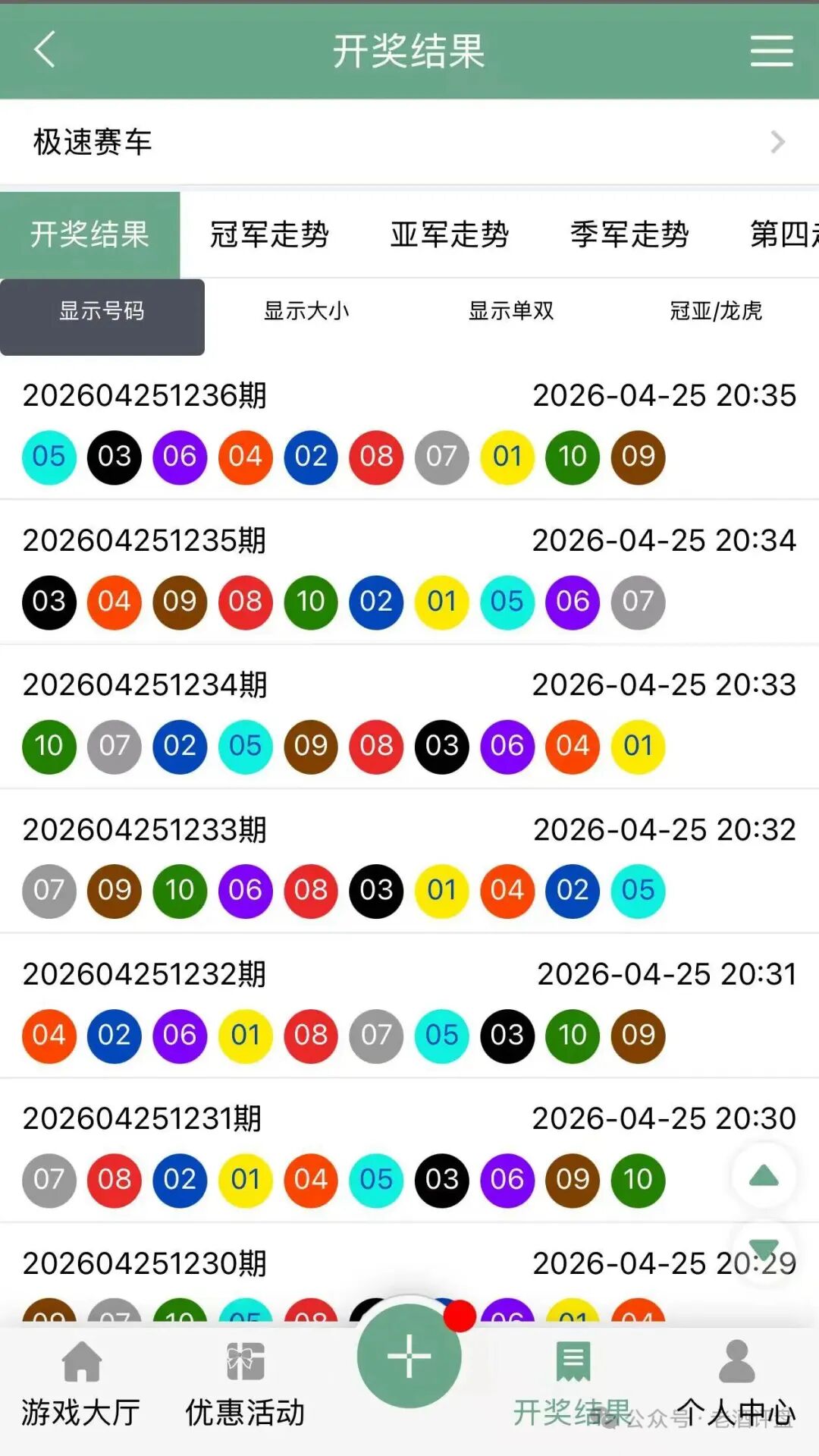This screenshot has width=819, height=1456.
Task: Tap the cyan 05 ball in the first draw
Action: point(49,457)
